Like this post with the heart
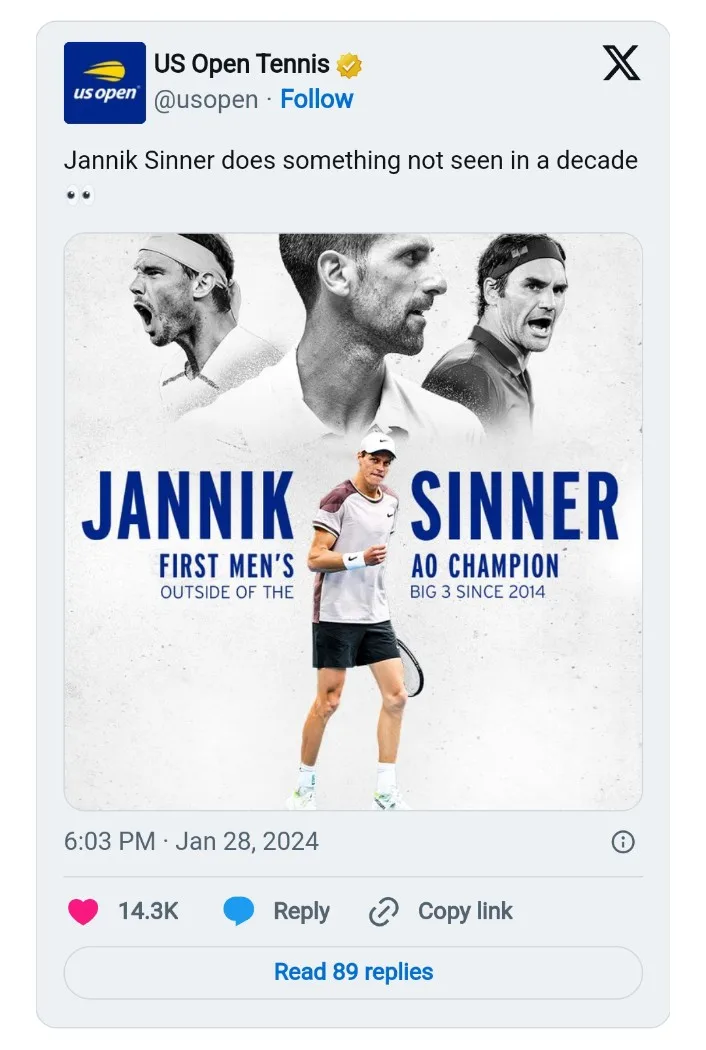The height and width of the screenshot is (1050, 706). [x=83, y=911]
